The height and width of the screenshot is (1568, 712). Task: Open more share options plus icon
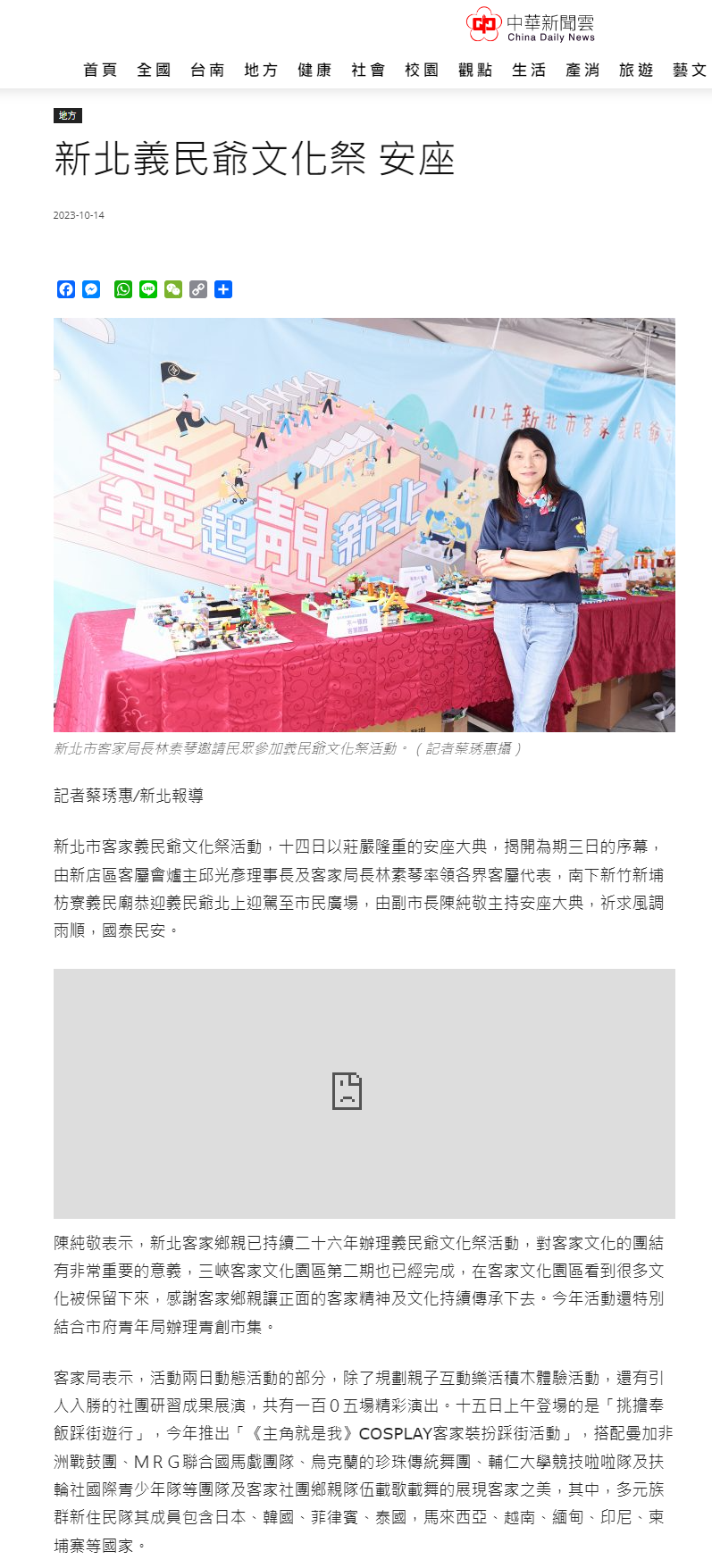point(223,289)
